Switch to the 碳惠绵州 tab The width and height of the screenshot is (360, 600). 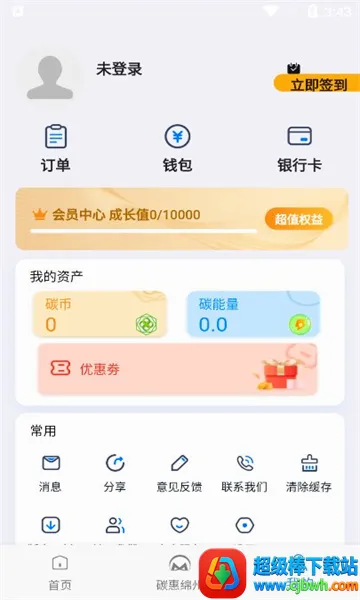tap(178, 572)
